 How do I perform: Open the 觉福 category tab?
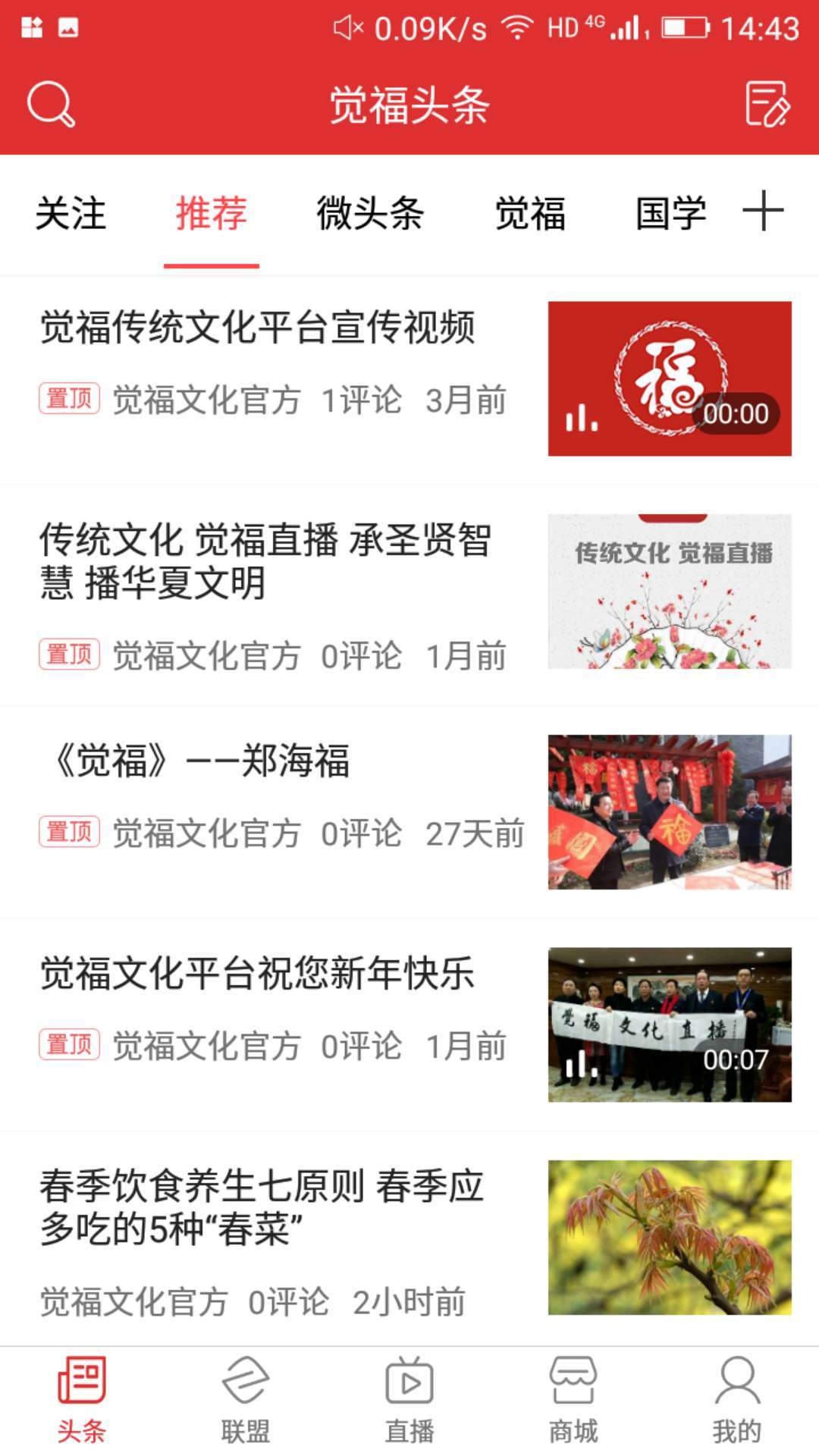point(530,213)
